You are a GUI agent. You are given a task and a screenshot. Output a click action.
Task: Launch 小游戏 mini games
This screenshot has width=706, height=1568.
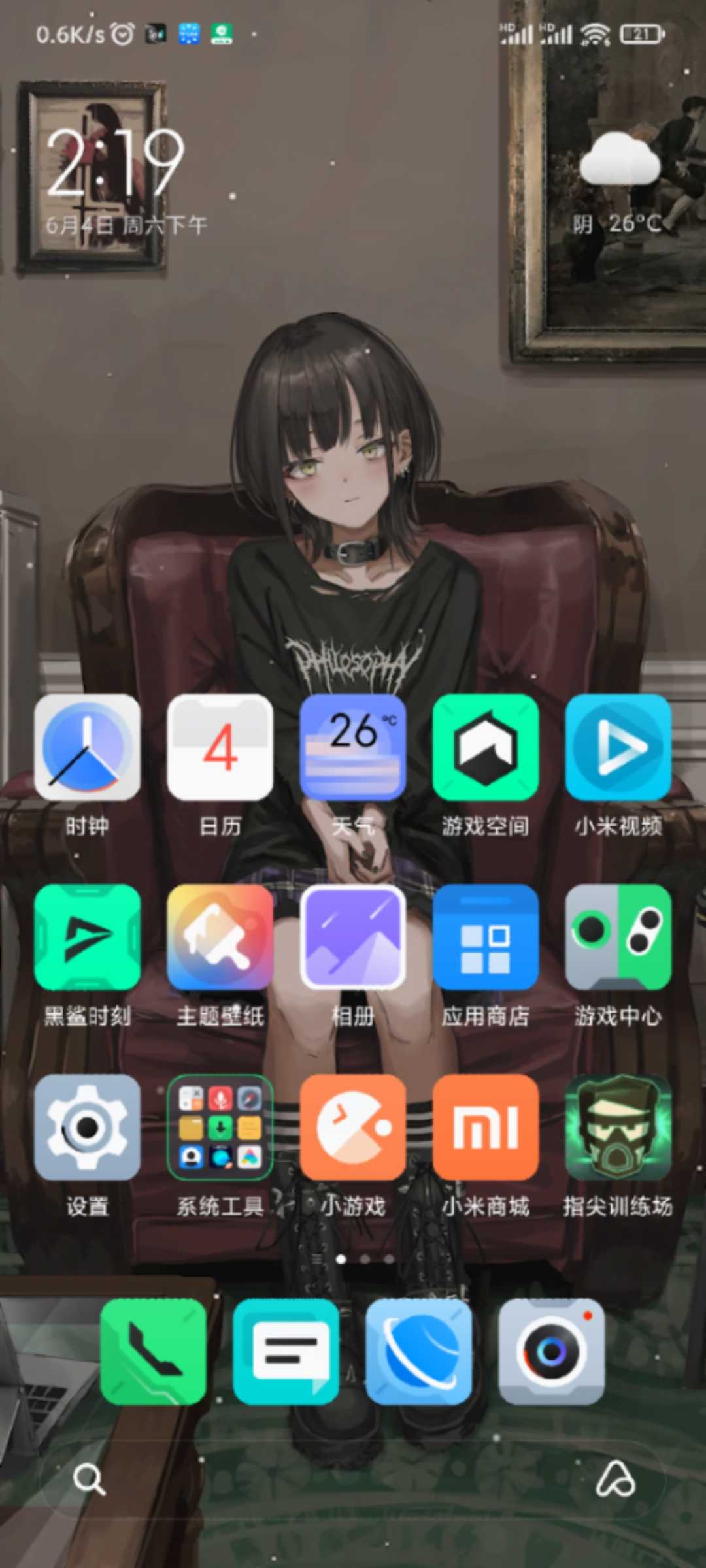(352, 1126)
